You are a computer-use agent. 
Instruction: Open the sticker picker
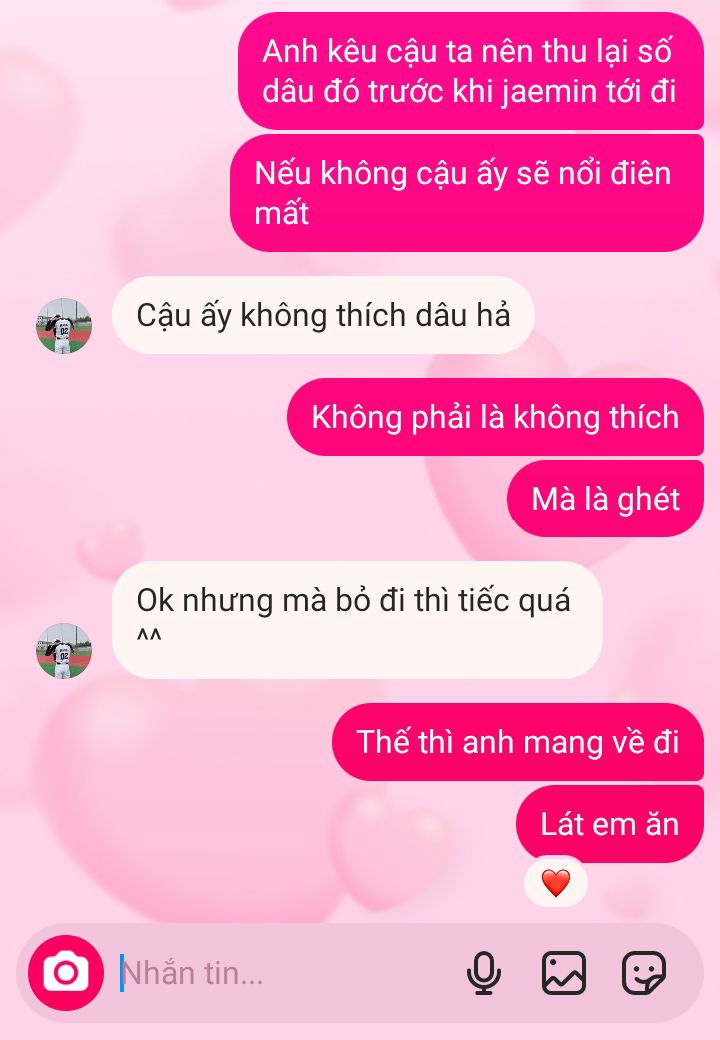click(x=643, y=972)
